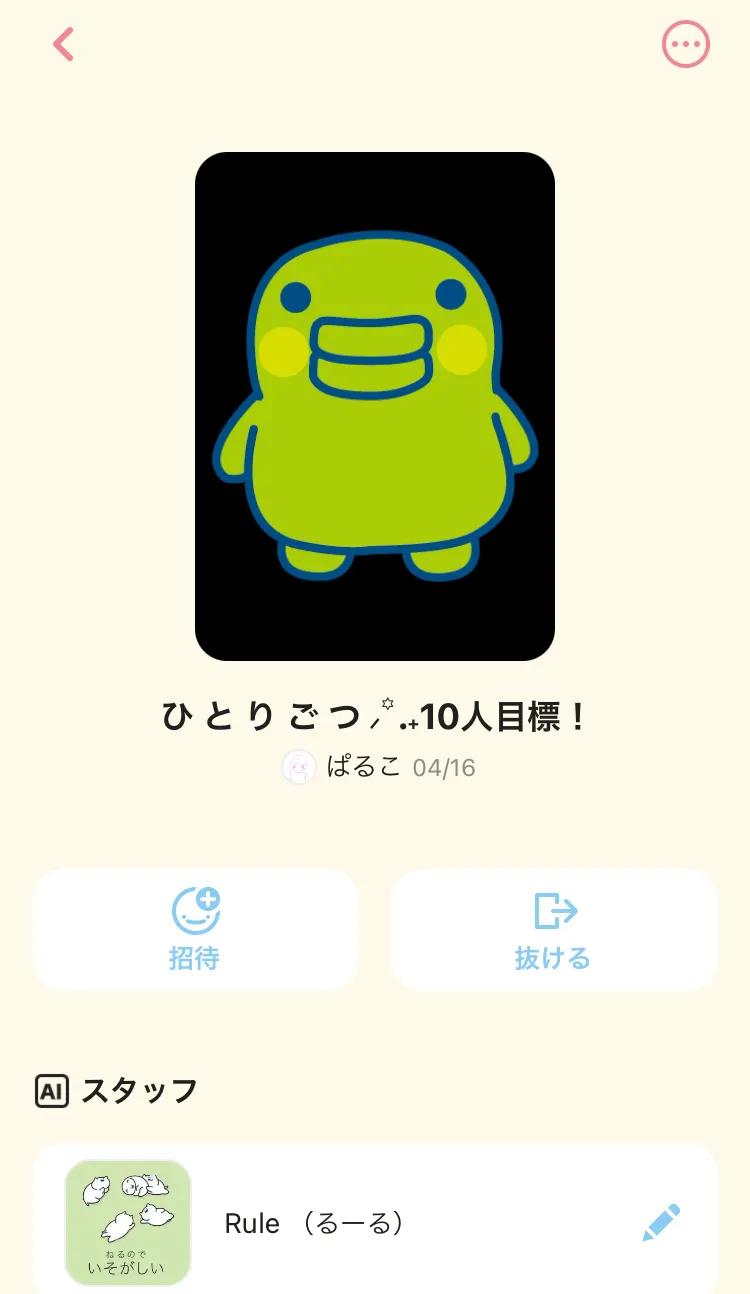Tap the 招待 invite button

195,929
